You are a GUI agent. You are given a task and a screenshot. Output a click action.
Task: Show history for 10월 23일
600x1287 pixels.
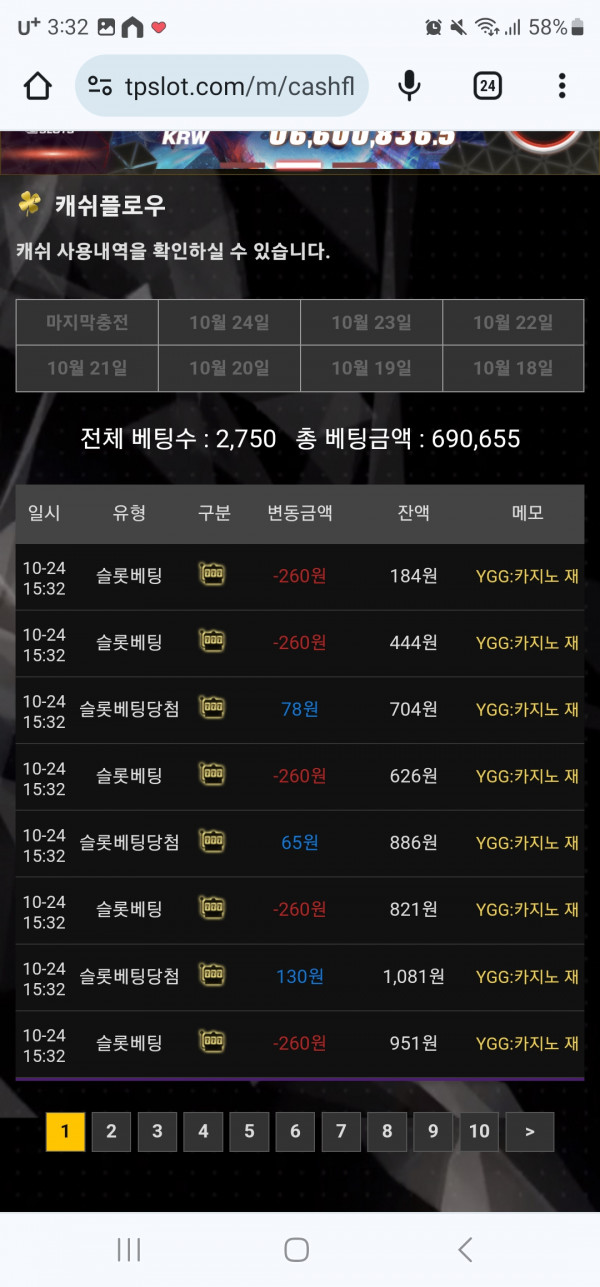371,322
